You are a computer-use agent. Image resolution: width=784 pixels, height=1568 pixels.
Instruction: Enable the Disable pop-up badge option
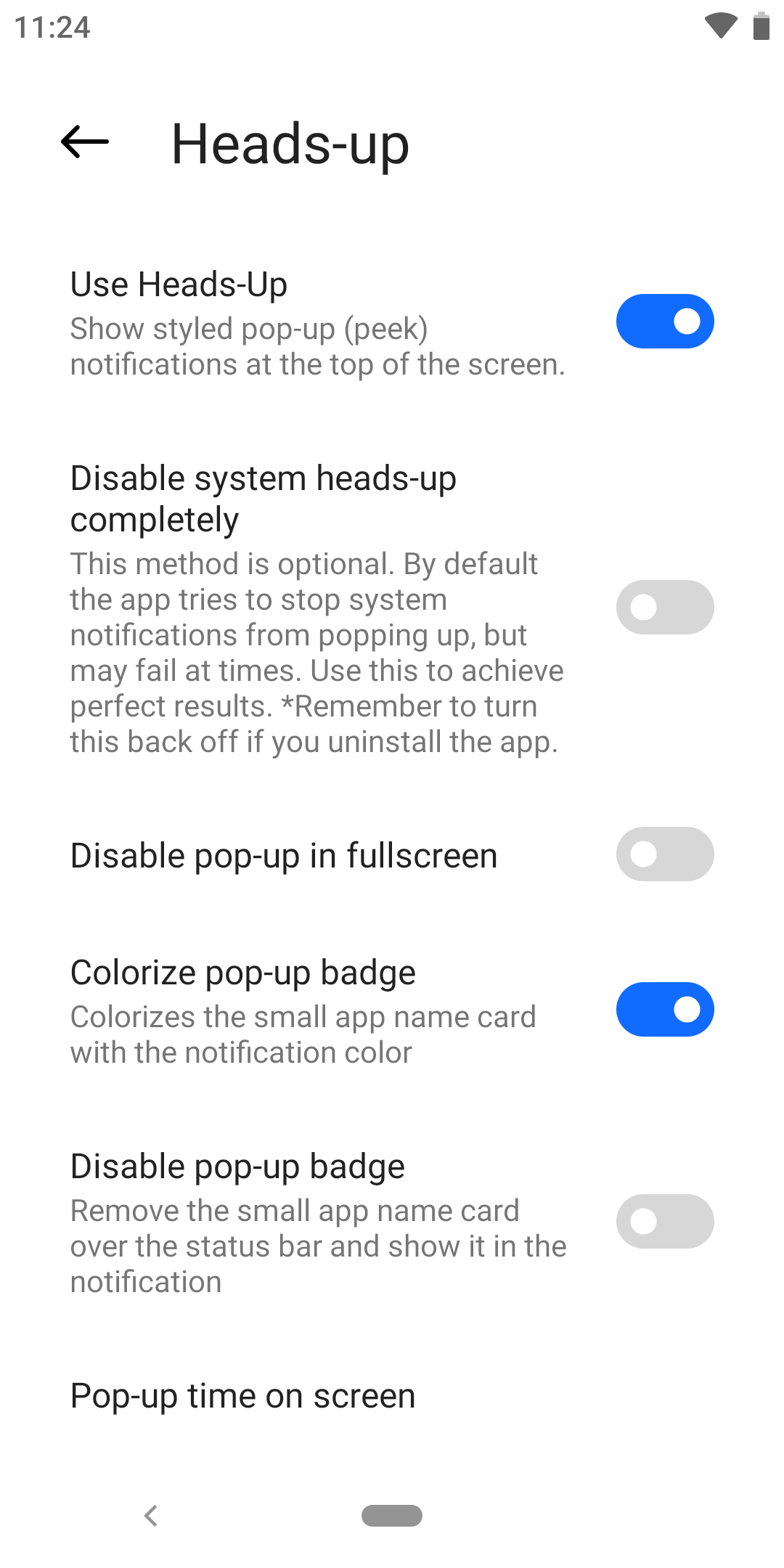665,1221
